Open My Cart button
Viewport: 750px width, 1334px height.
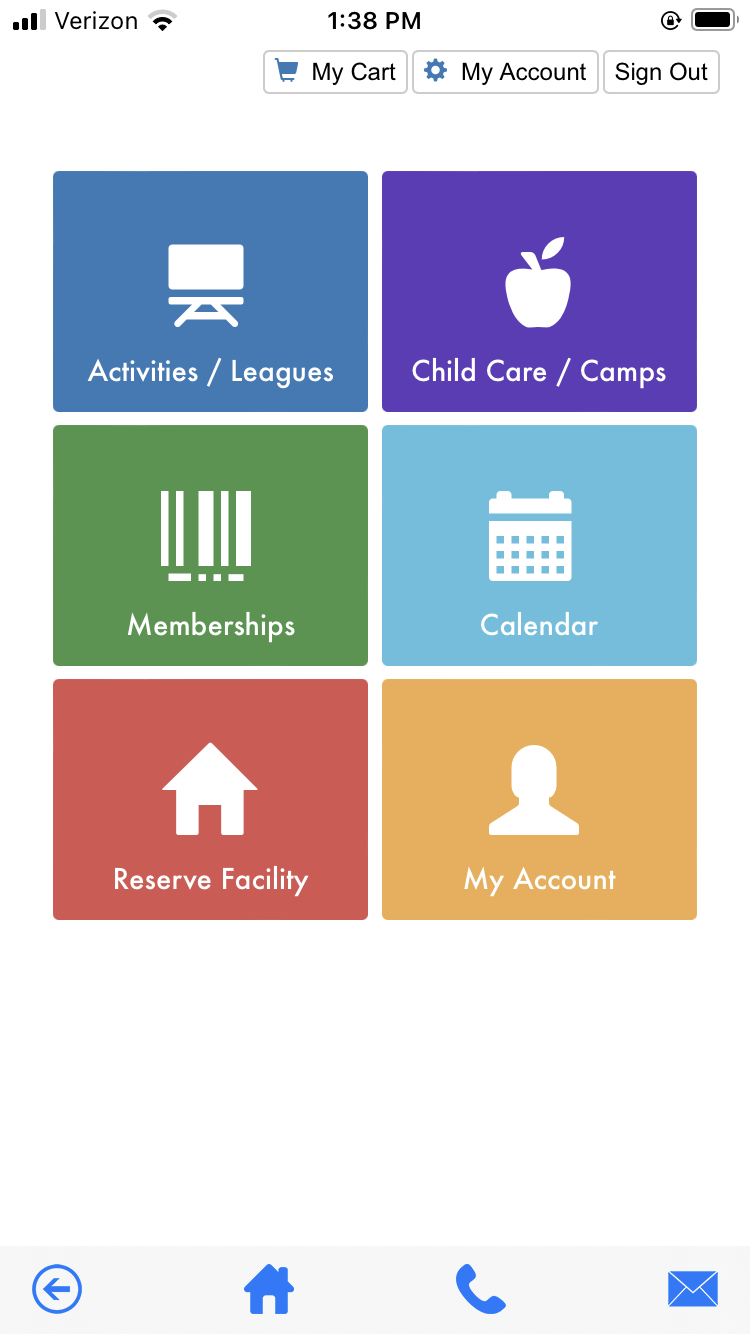pyautogui.click(x=335, y=72)
